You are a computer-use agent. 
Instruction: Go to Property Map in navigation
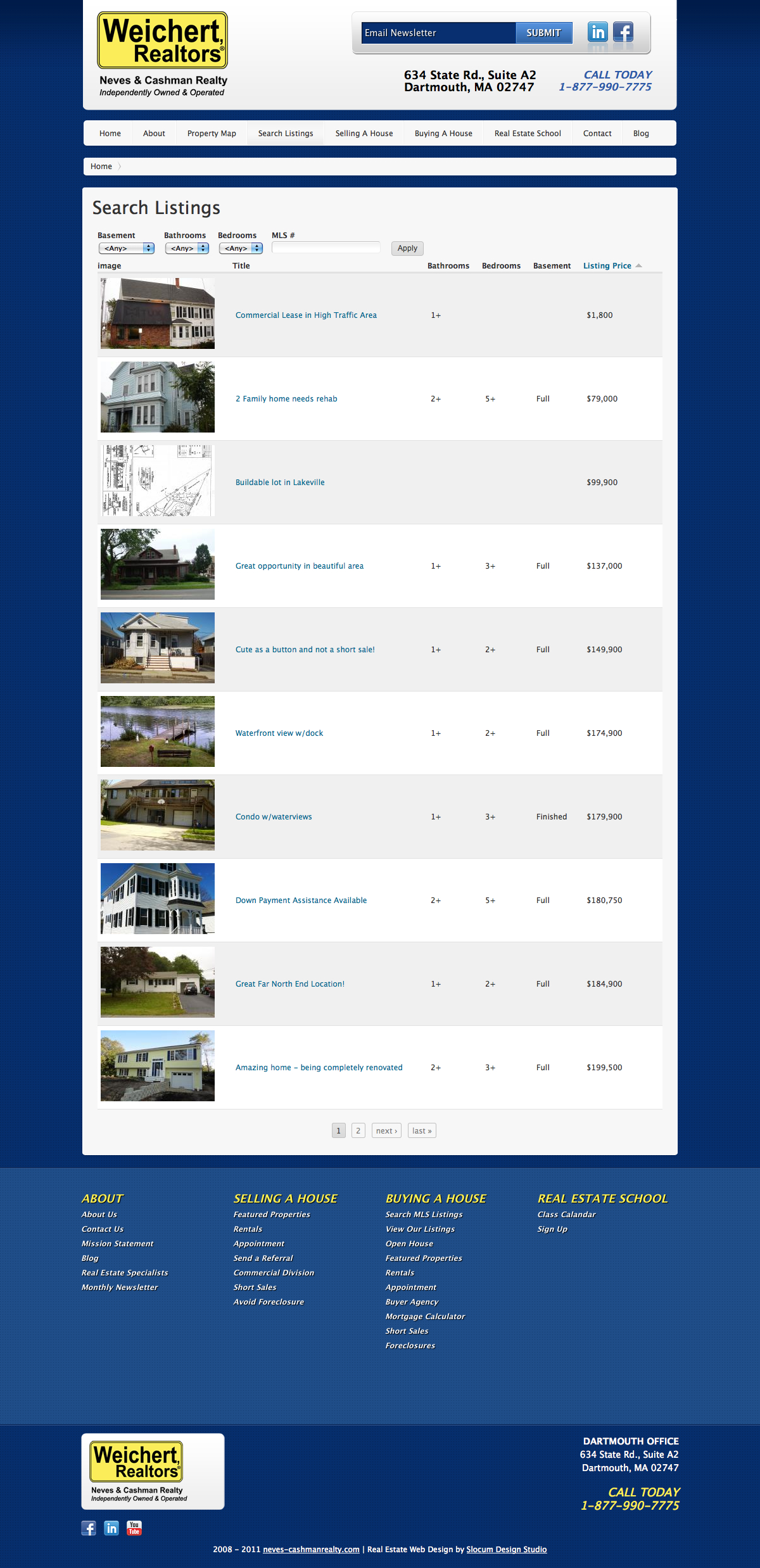click(212, 134)
